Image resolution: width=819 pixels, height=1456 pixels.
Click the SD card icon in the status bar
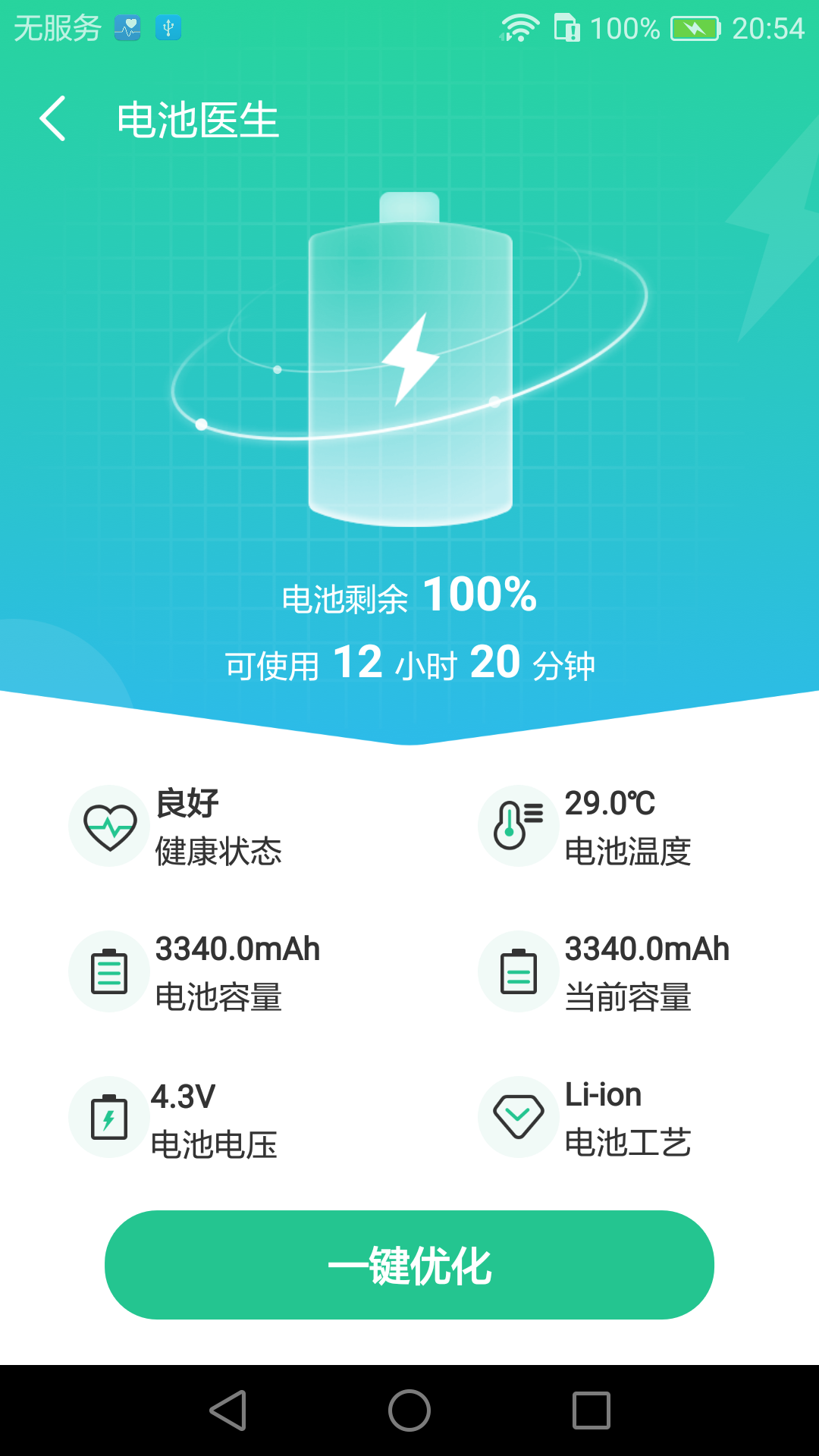coord(569,27)
